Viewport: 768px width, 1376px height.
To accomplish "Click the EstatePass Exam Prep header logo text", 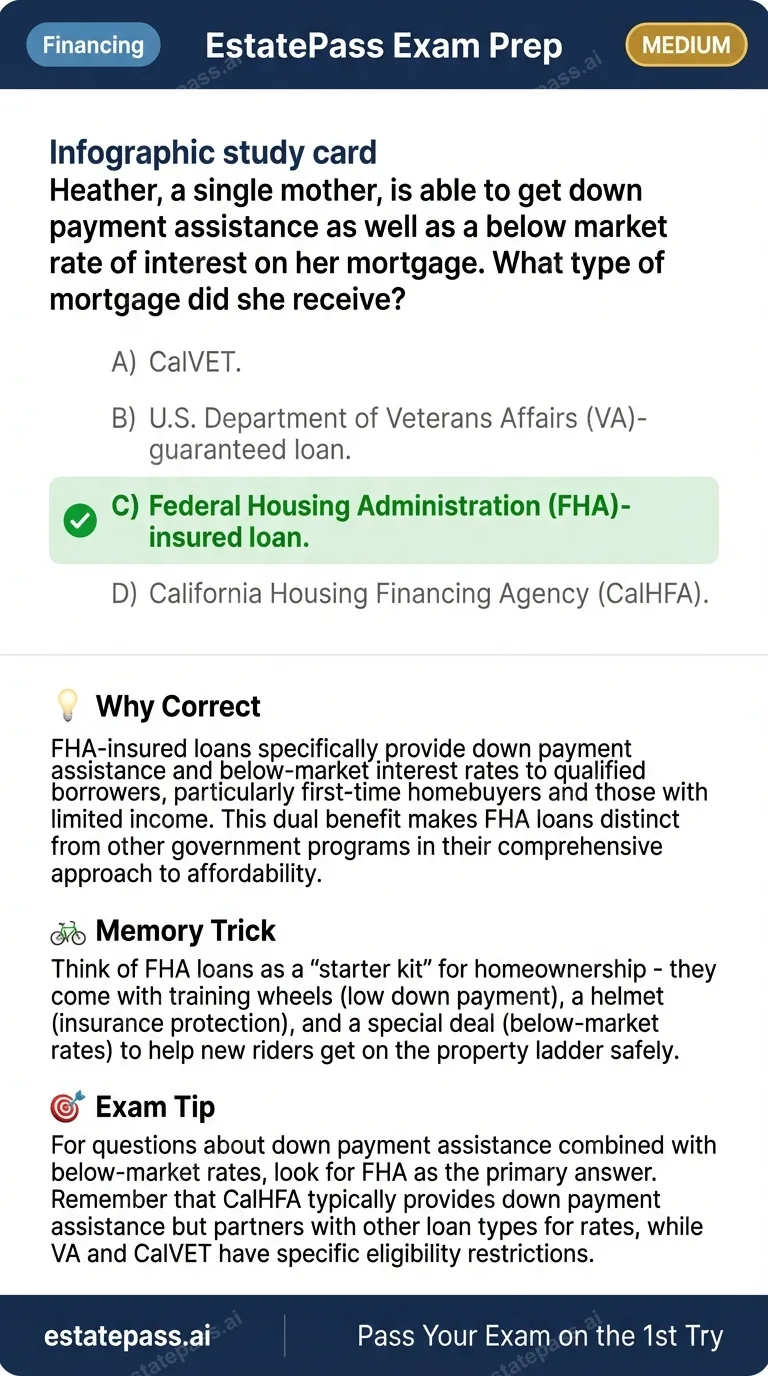I will click(x=384, y=45).
